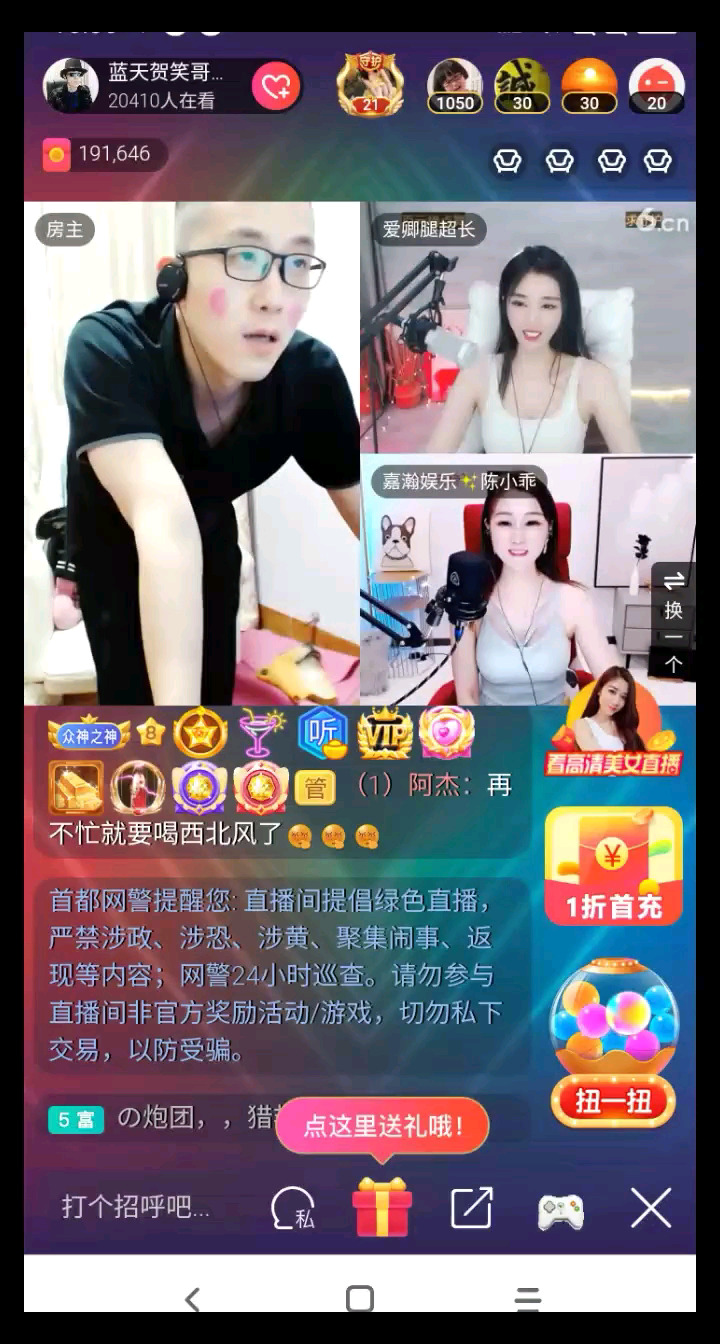Open the game controller menu
Image resolution: width=720 pixels, height=1344 pixels.
click(x=561, y=1210)
